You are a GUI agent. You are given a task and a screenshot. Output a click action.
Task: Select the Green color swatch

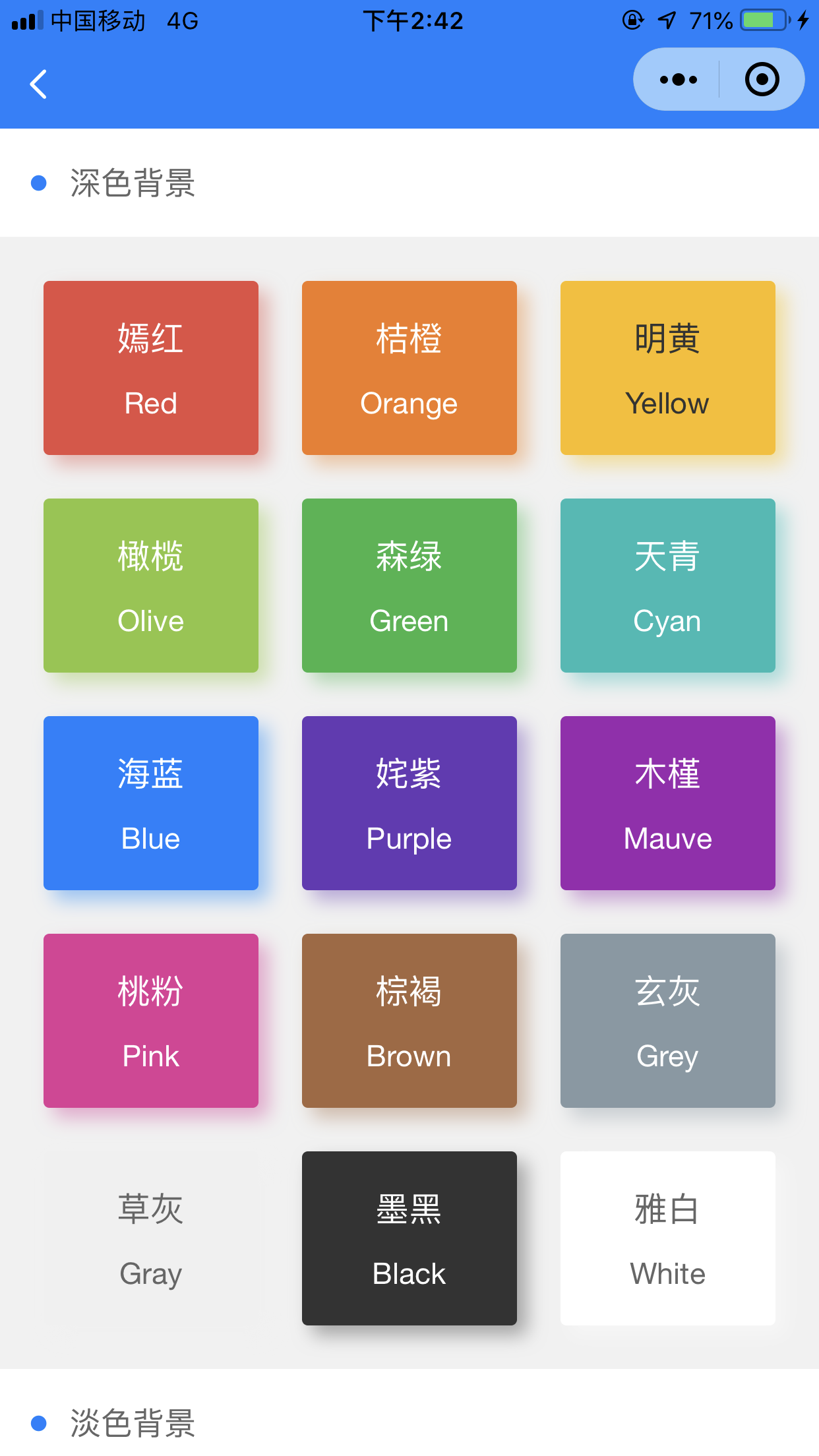[x=409, y=586]
